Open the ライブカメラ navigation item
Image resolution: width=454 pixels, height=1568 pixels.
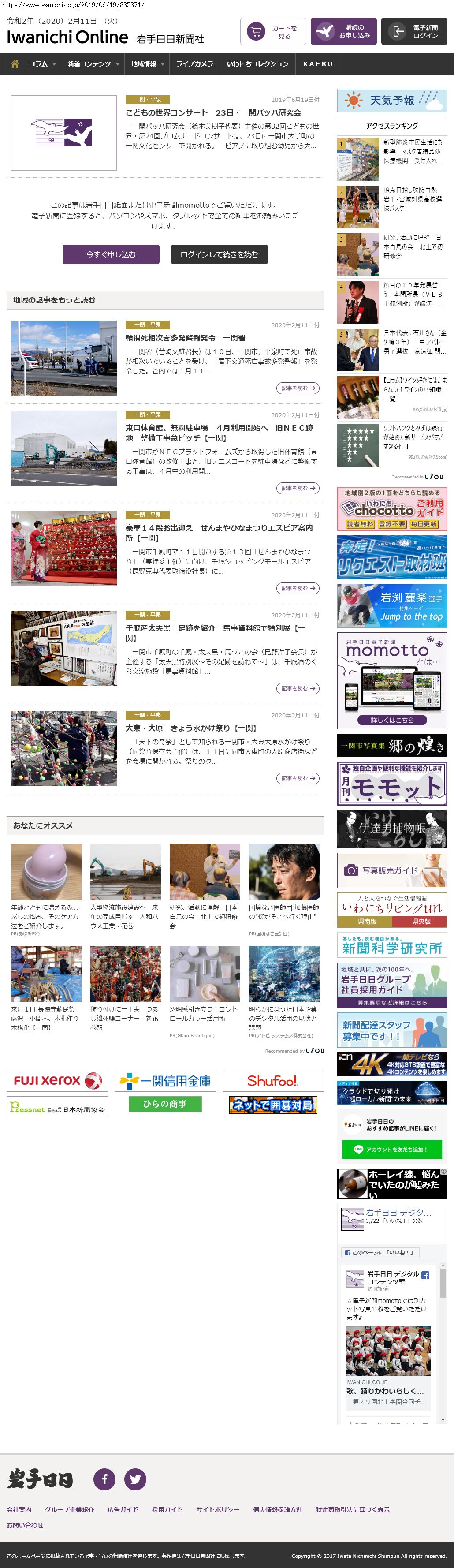click(x=195, y=64)
